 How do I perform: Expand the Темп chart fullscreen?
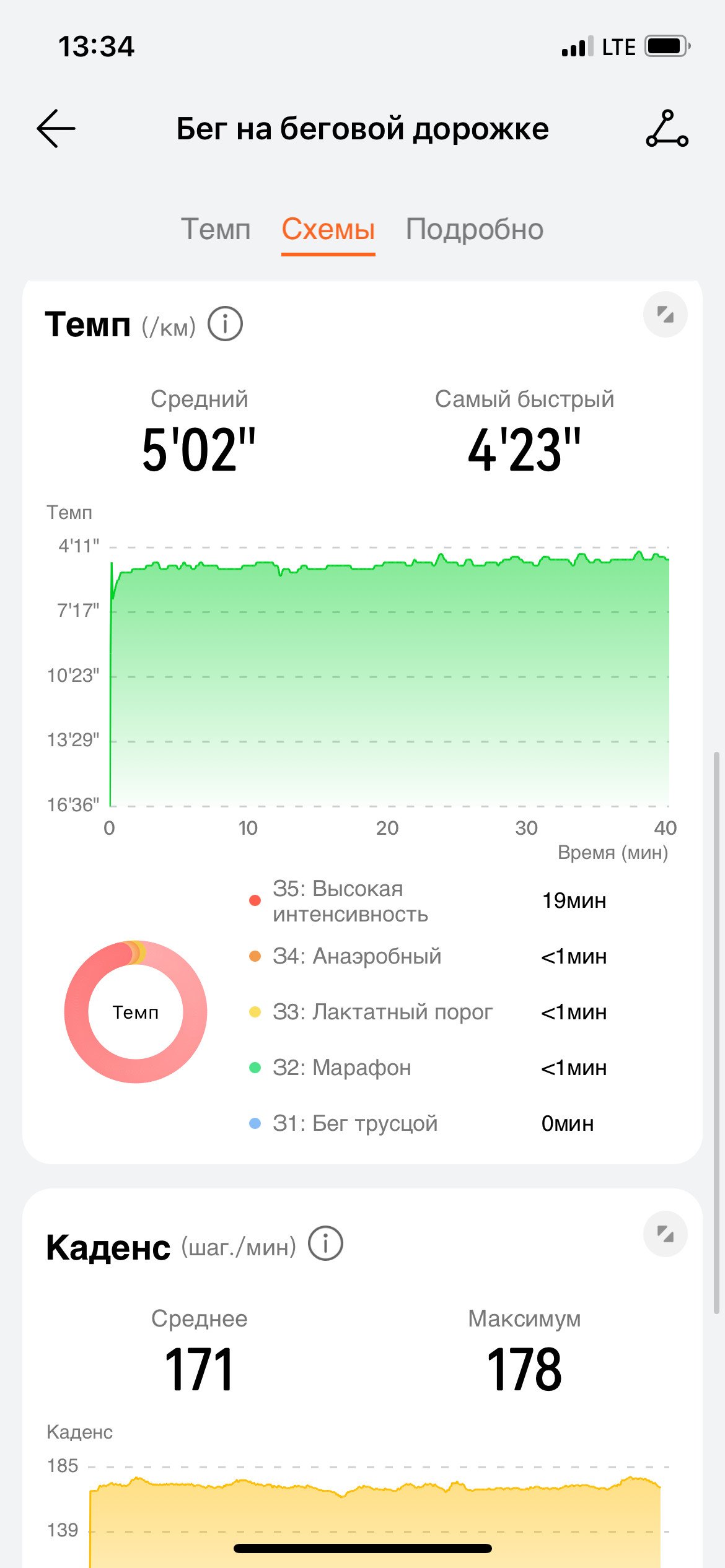pos(666,315)
